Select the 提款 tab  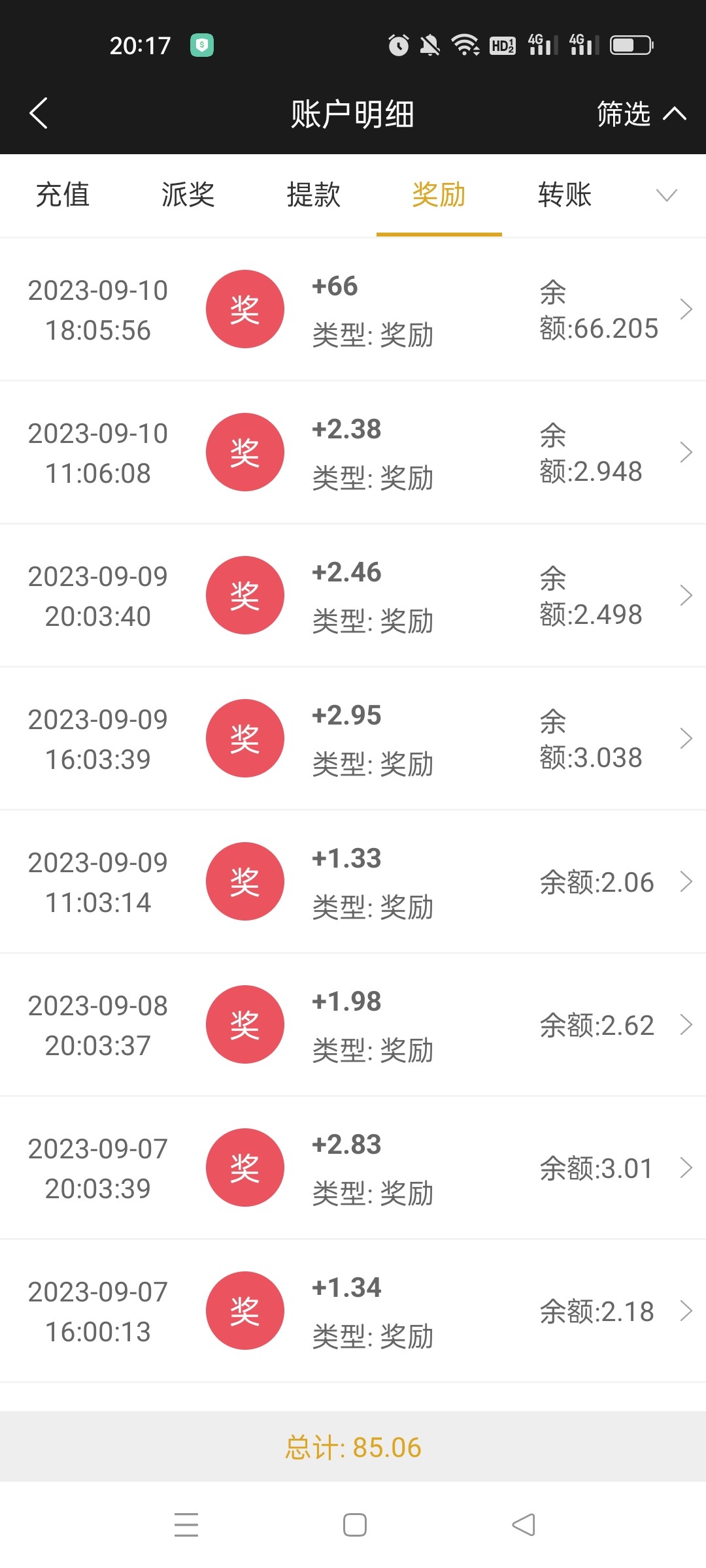[314, 195]
